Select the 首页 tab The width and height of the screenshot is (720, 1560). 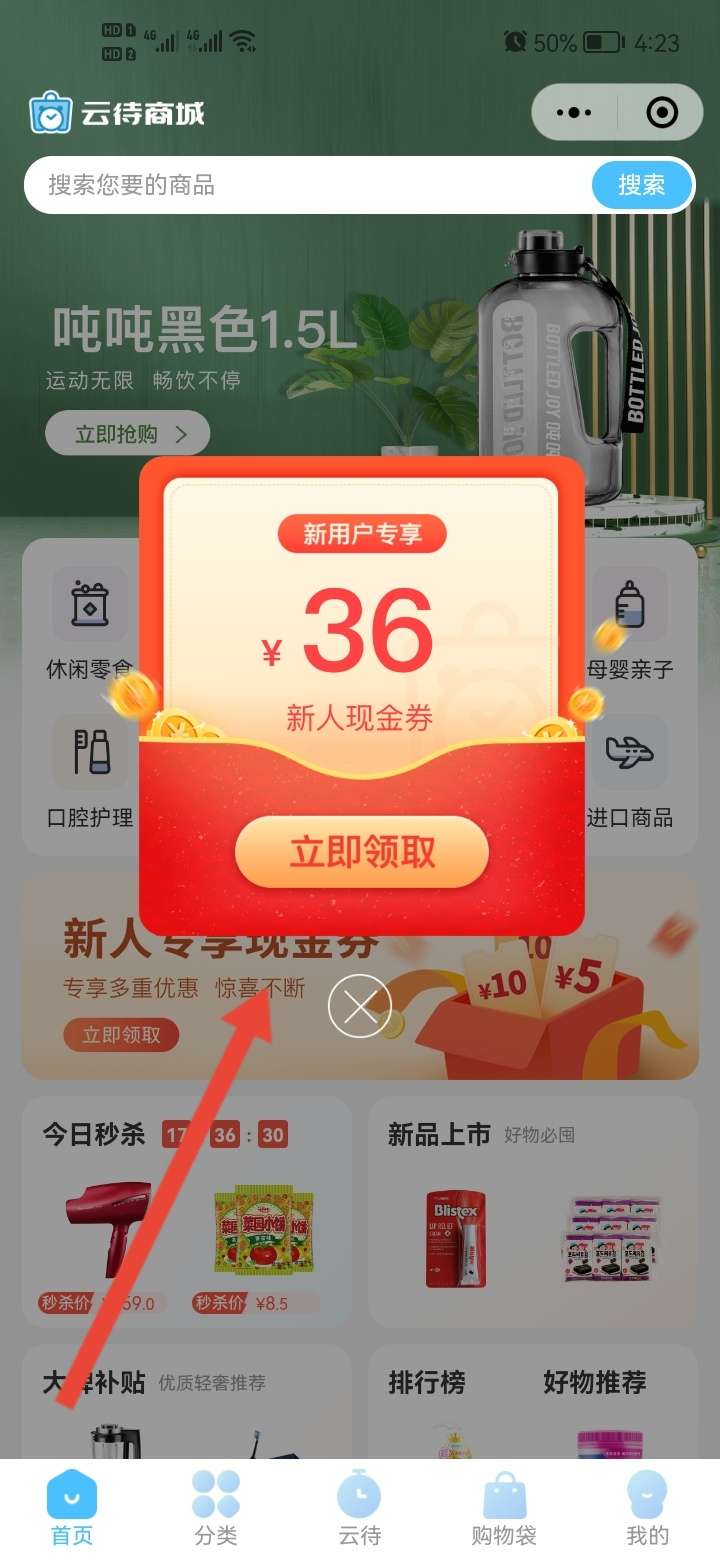pos(72,1507)
